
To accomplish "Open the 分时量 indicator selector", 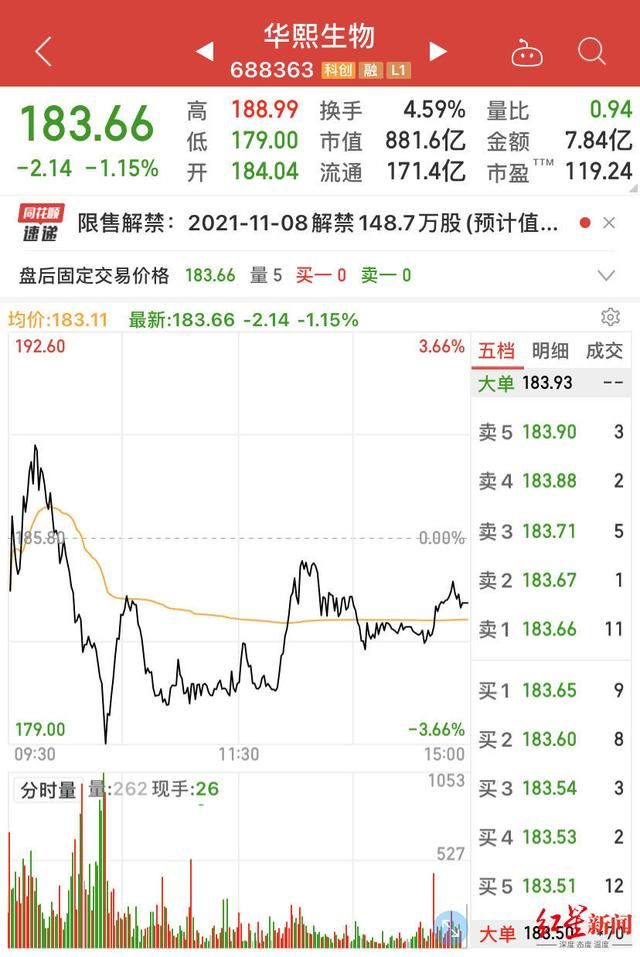I will (x=49, y=790).
